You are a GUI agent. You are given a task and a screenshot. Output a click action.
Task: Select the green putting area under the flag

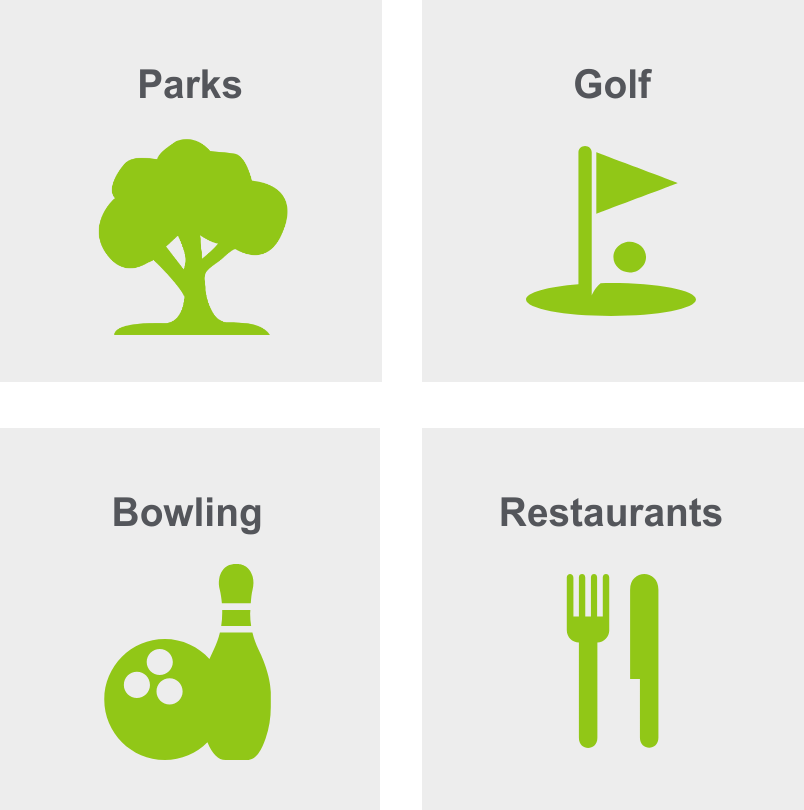point(608,297)
